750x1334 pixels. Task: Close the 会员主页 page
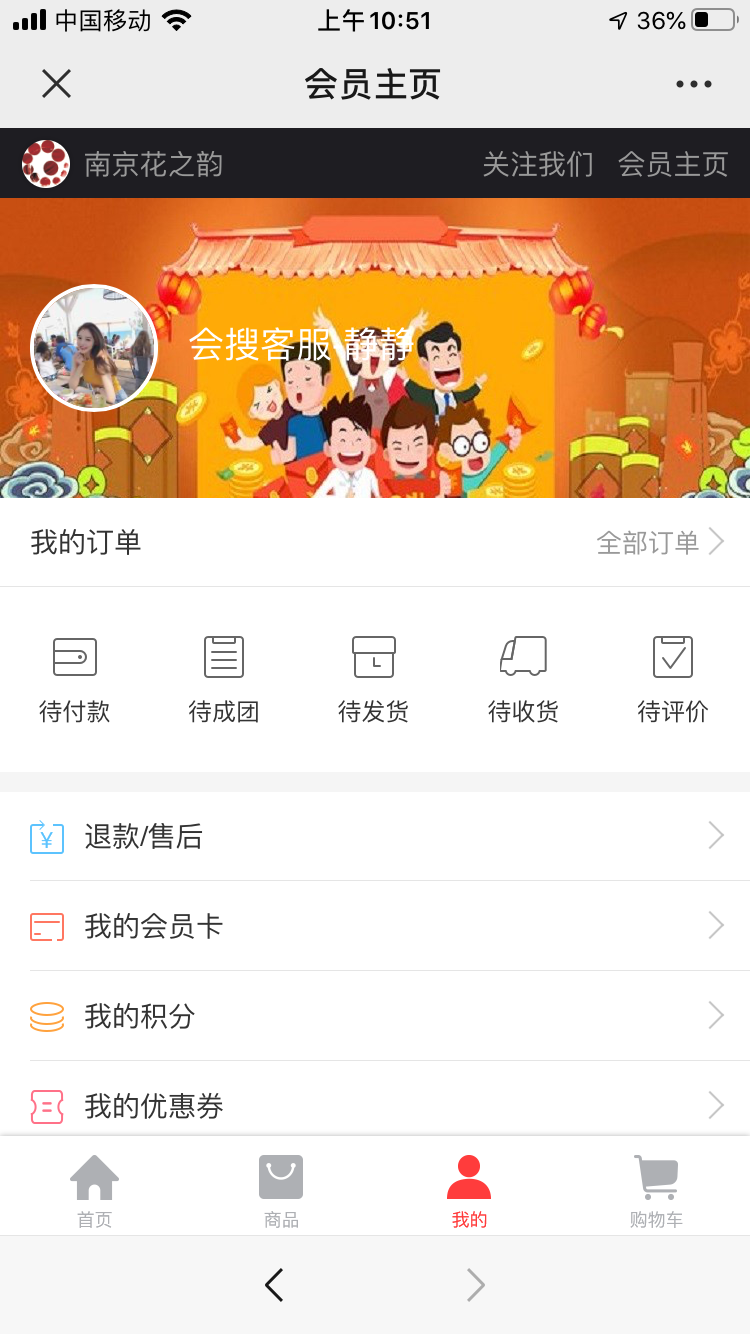click(x=56, y=84)
